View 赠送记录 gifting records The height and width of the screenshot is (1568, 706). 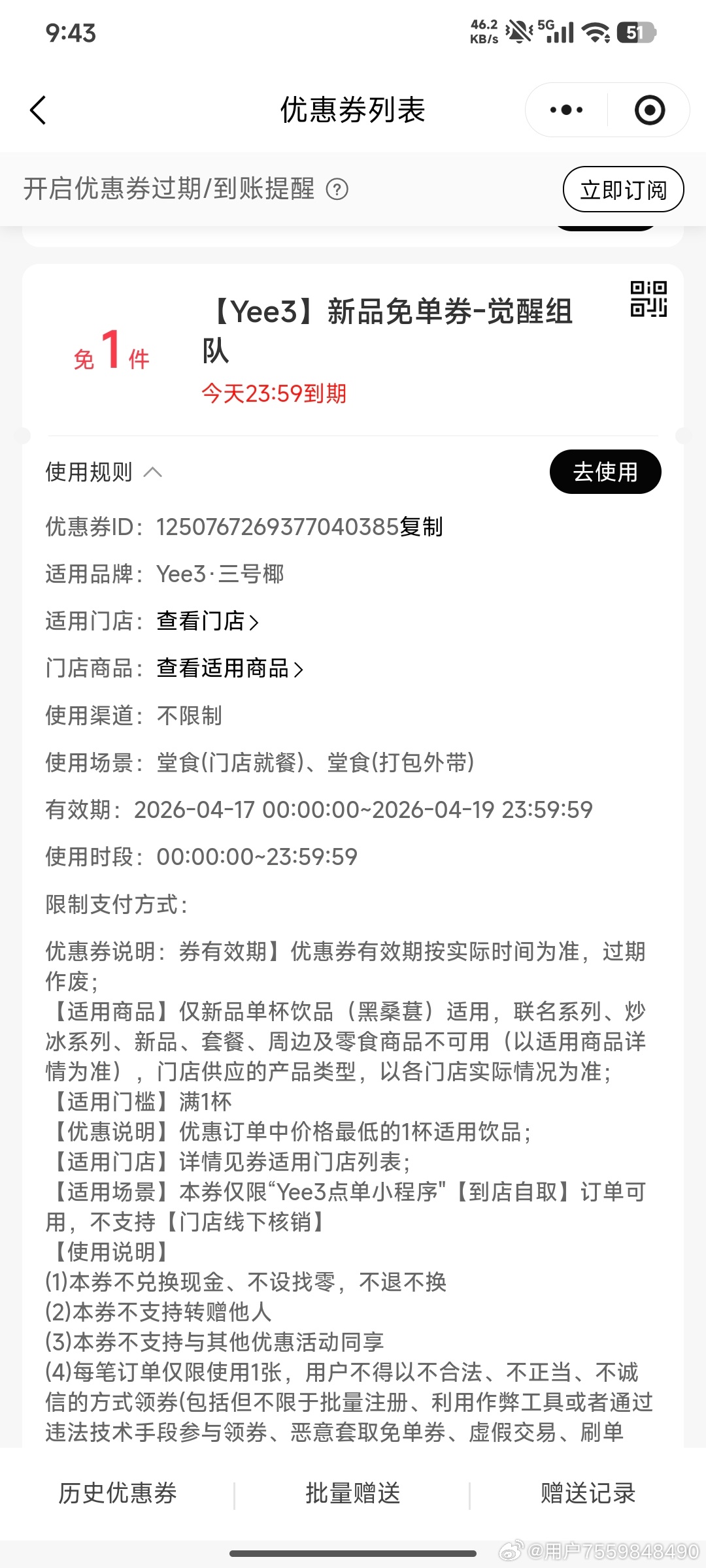(x=588, y=1494)
